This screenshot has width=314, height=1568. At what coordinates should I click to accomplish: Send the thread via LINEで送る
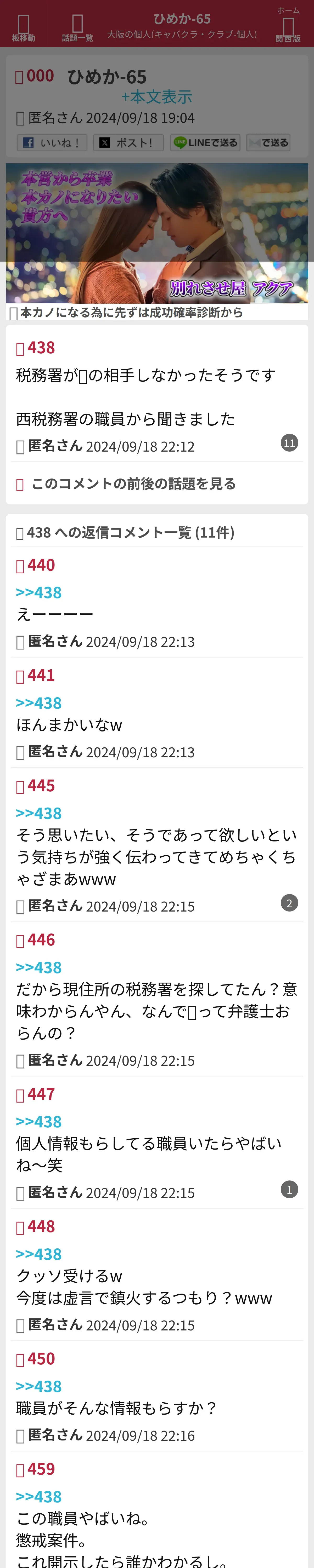pos(205,142)
